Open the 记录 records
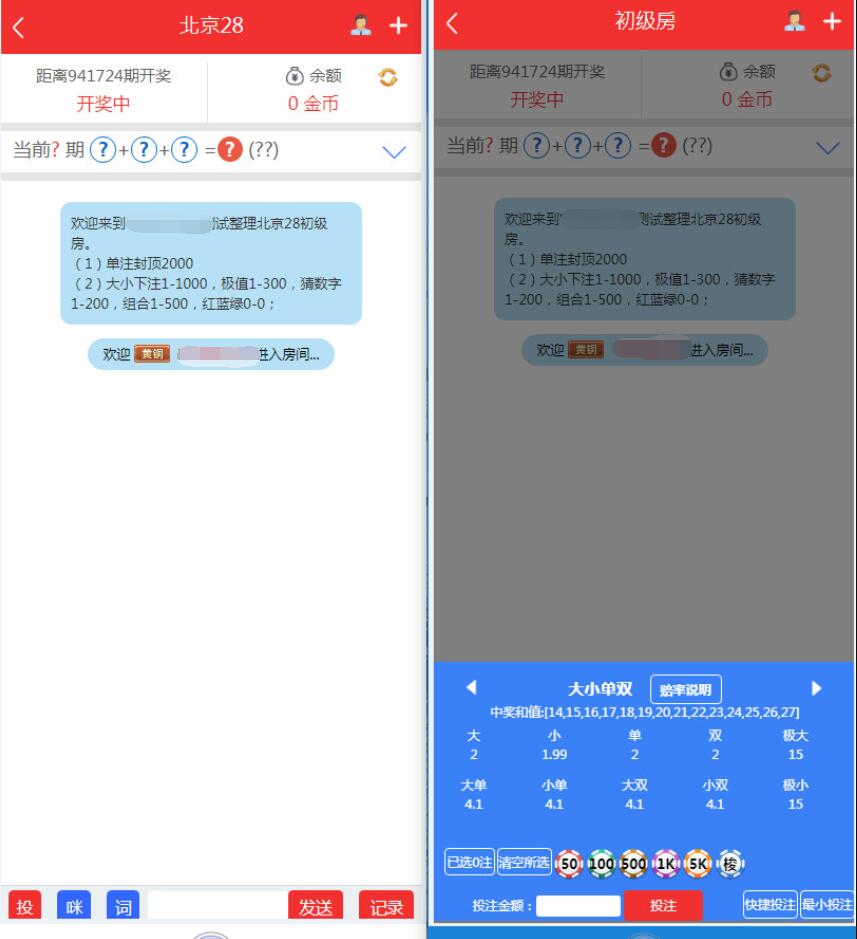The height and width of the screenshot is (939, 857). (x=386, y=907)
